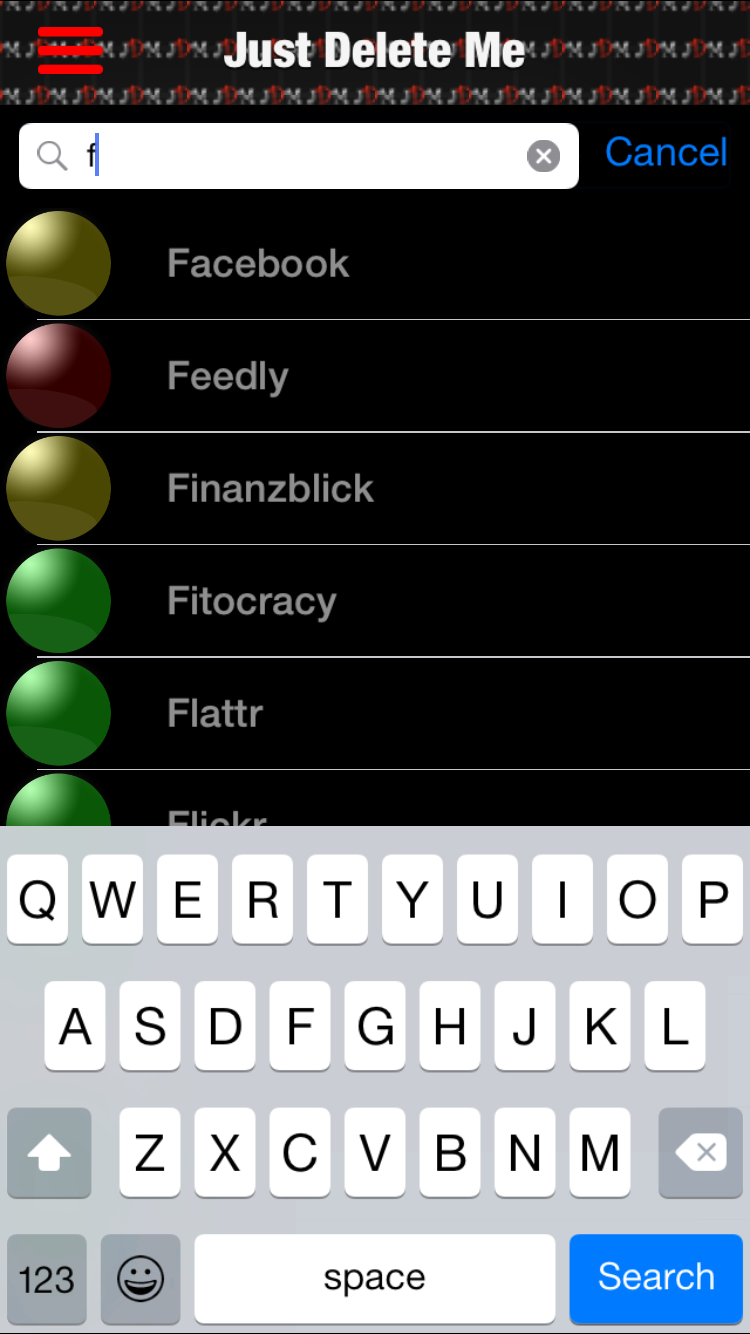
Task: Select Flattr from the list
Action: 375,714
